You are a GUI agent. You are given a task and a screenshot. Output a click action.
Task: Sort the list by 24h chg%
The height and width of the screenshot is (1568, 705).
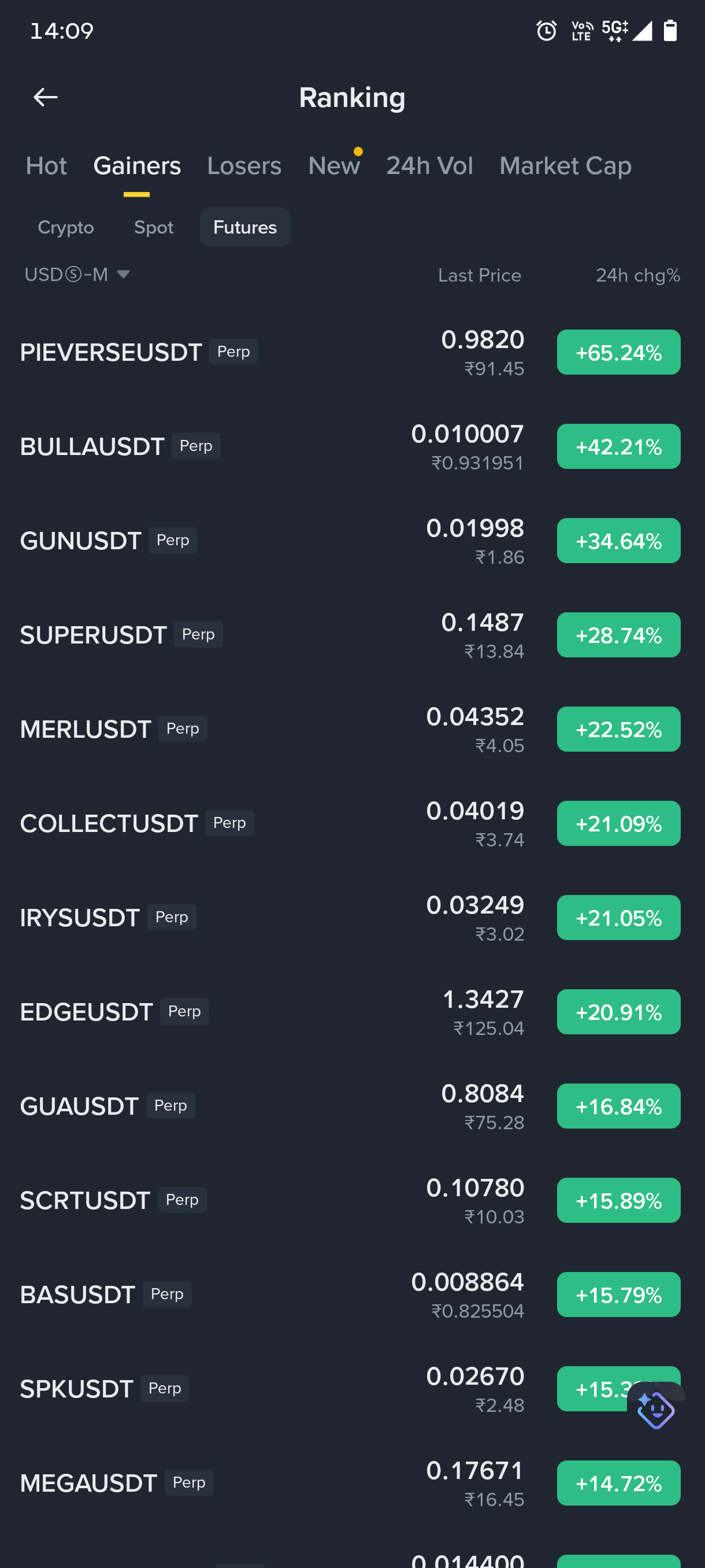click(x=637, y=276)
